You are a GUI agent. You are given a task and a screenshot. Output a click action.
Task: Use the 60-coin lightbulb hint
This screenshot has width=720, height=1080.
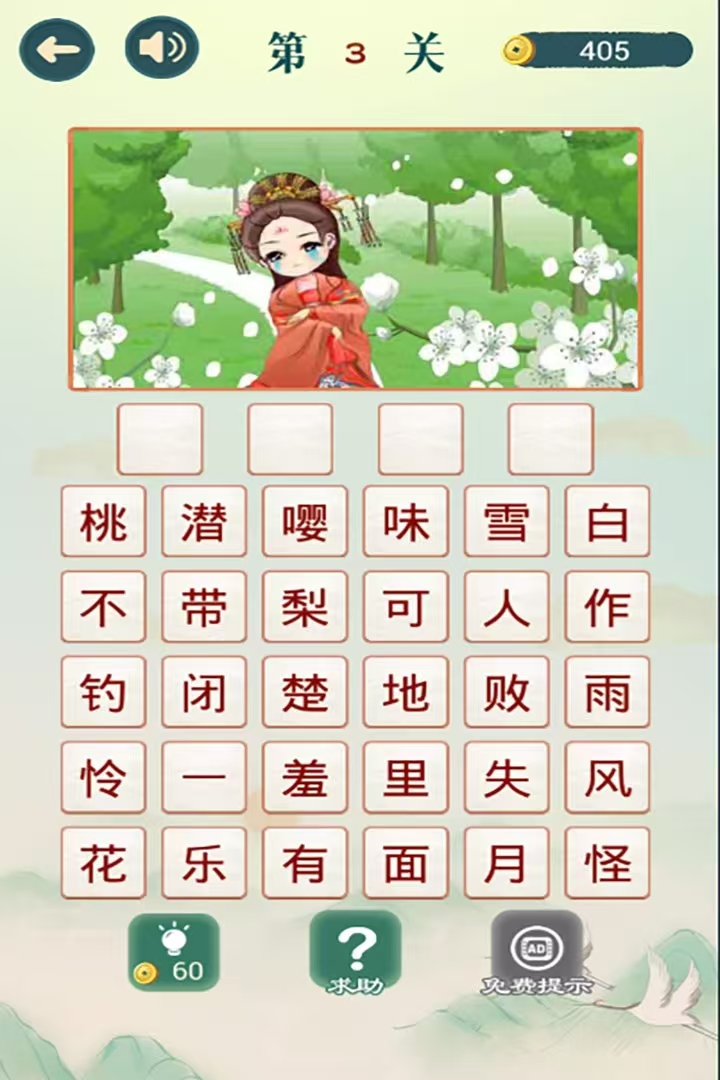pyautogui.click(x=173, y=951)
